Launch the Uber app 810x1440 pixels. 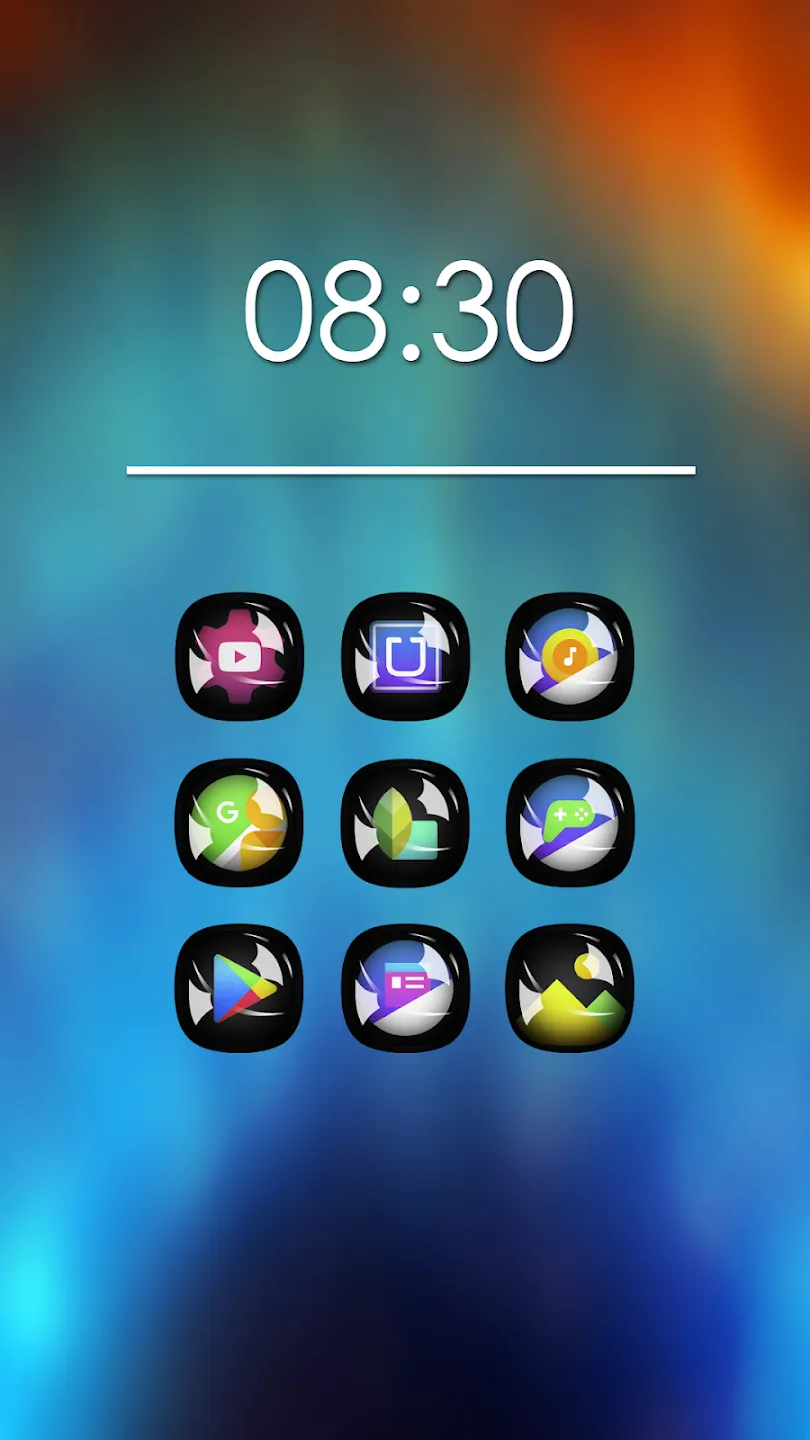(x=405, y=657)
